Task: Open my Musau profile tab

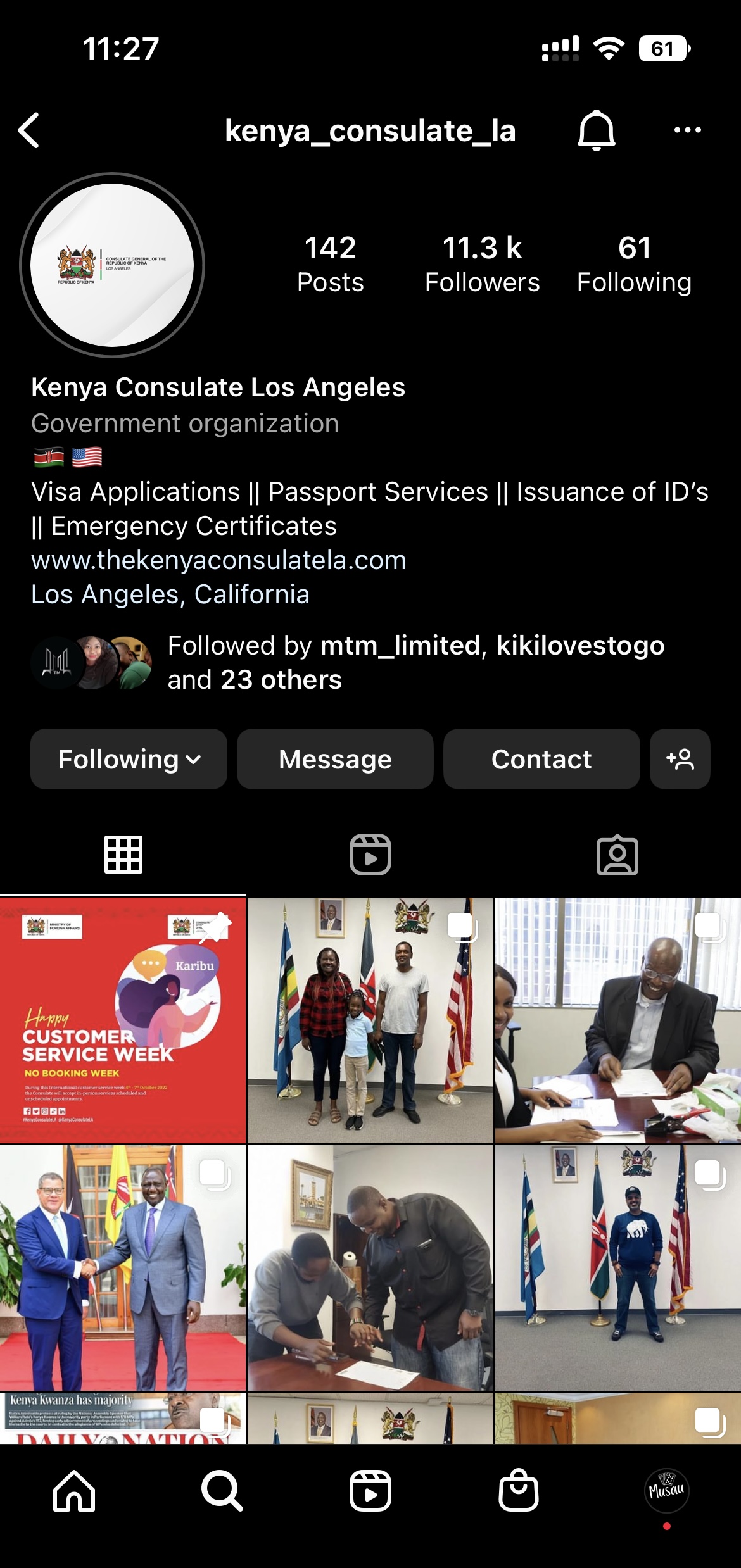Action: pos(666,1491)
